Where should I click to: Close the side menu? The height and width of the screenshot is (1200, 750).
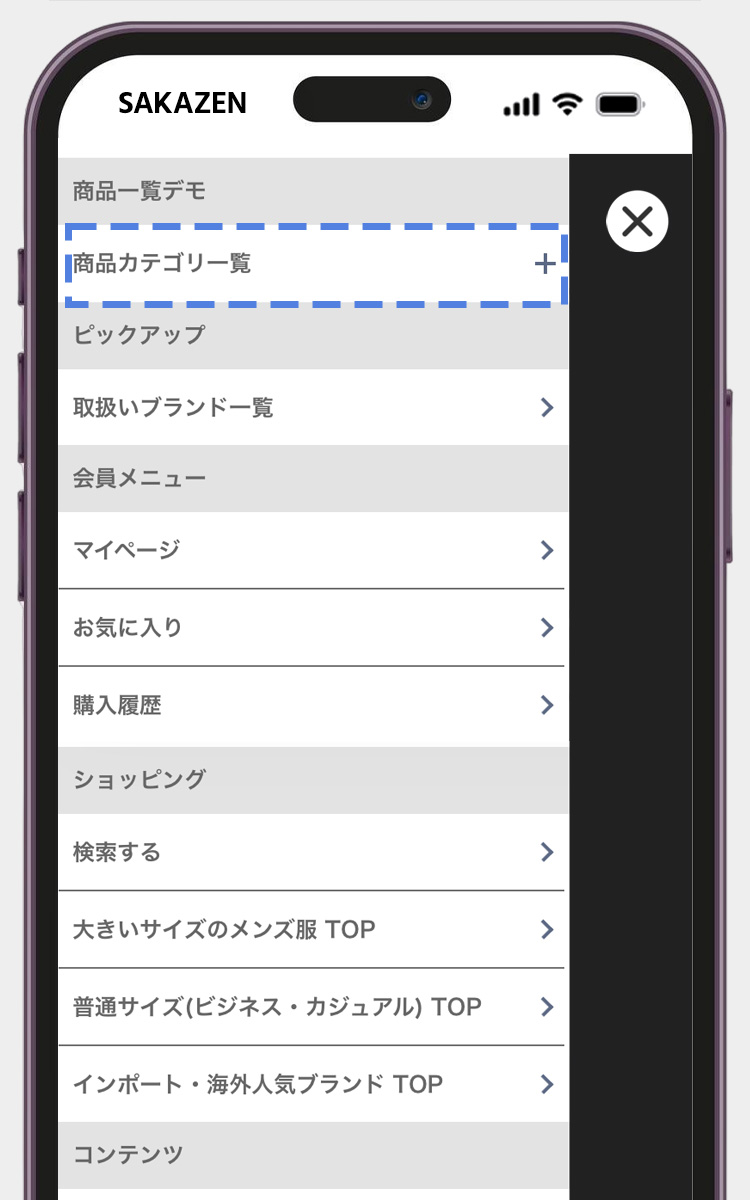(x=637, y=221)
